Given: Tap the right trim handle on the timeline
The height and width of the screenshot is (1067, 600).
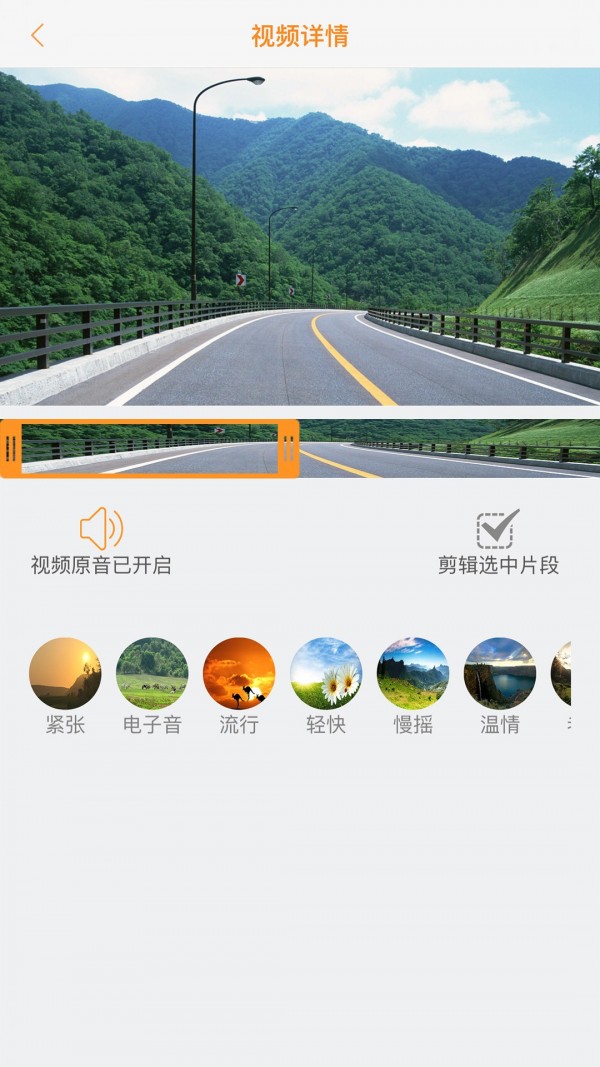Looking at the screenshot, I should (x=289, y=448).
